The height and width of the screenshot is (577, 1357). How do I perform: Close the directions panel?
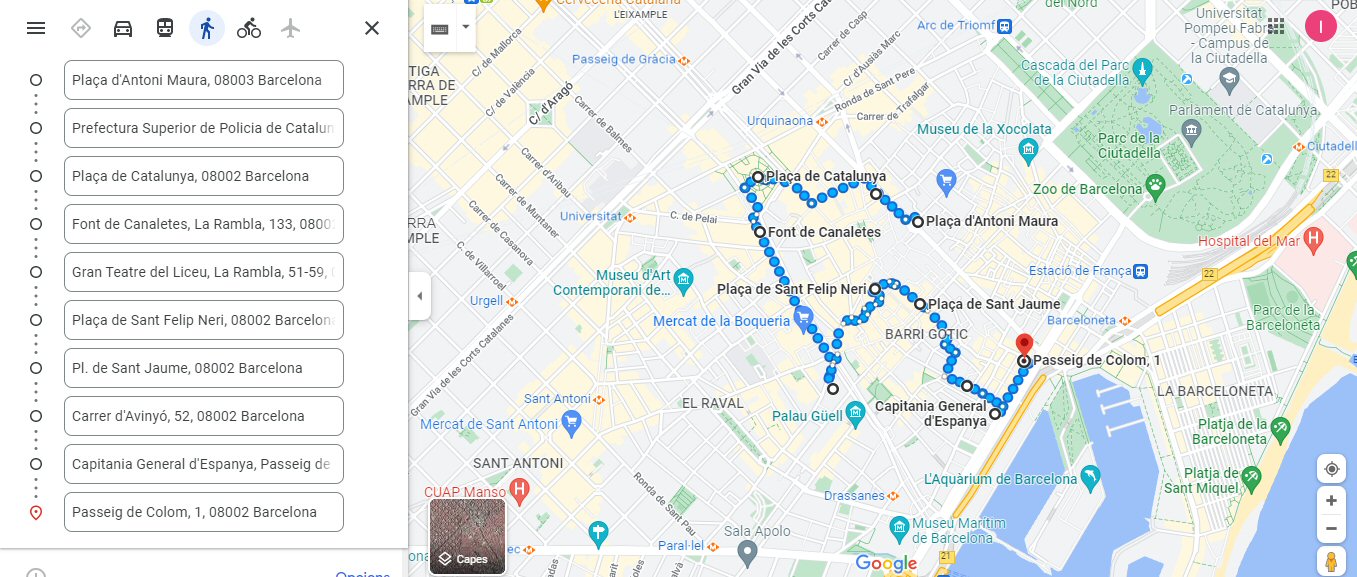click(x=372, y=28)
